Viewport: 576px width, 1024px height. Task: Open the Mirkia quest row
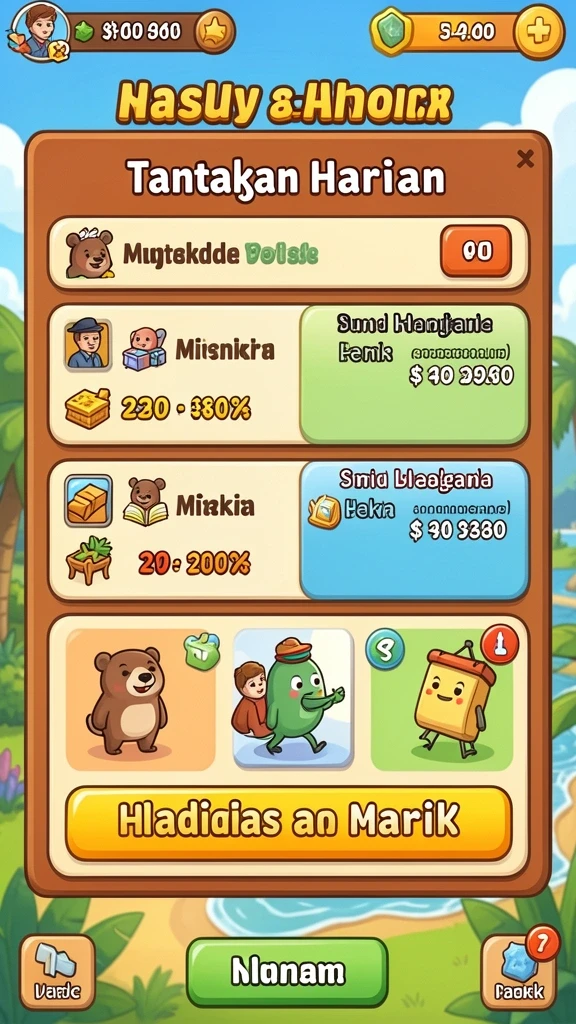point(174,530)
